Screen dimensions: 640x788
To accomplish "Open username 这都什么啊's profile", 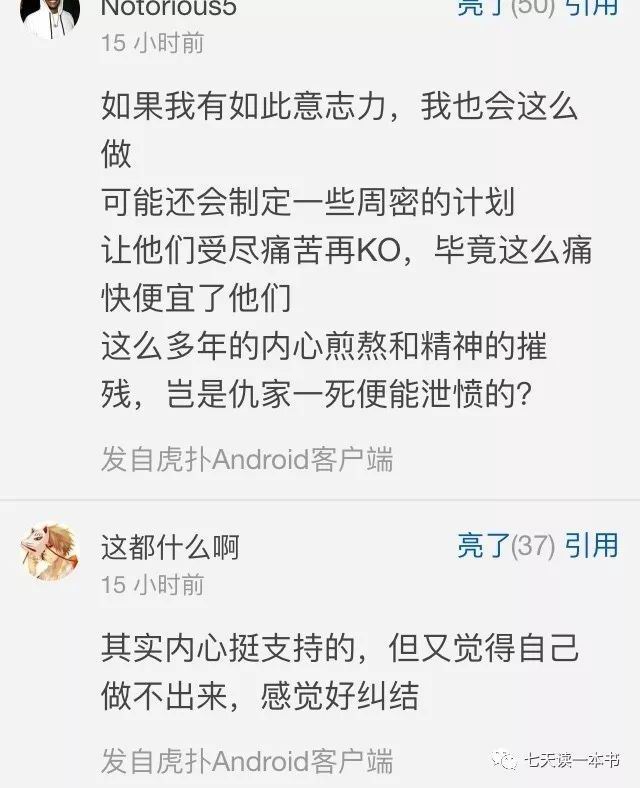I will [x=170, y=547].
